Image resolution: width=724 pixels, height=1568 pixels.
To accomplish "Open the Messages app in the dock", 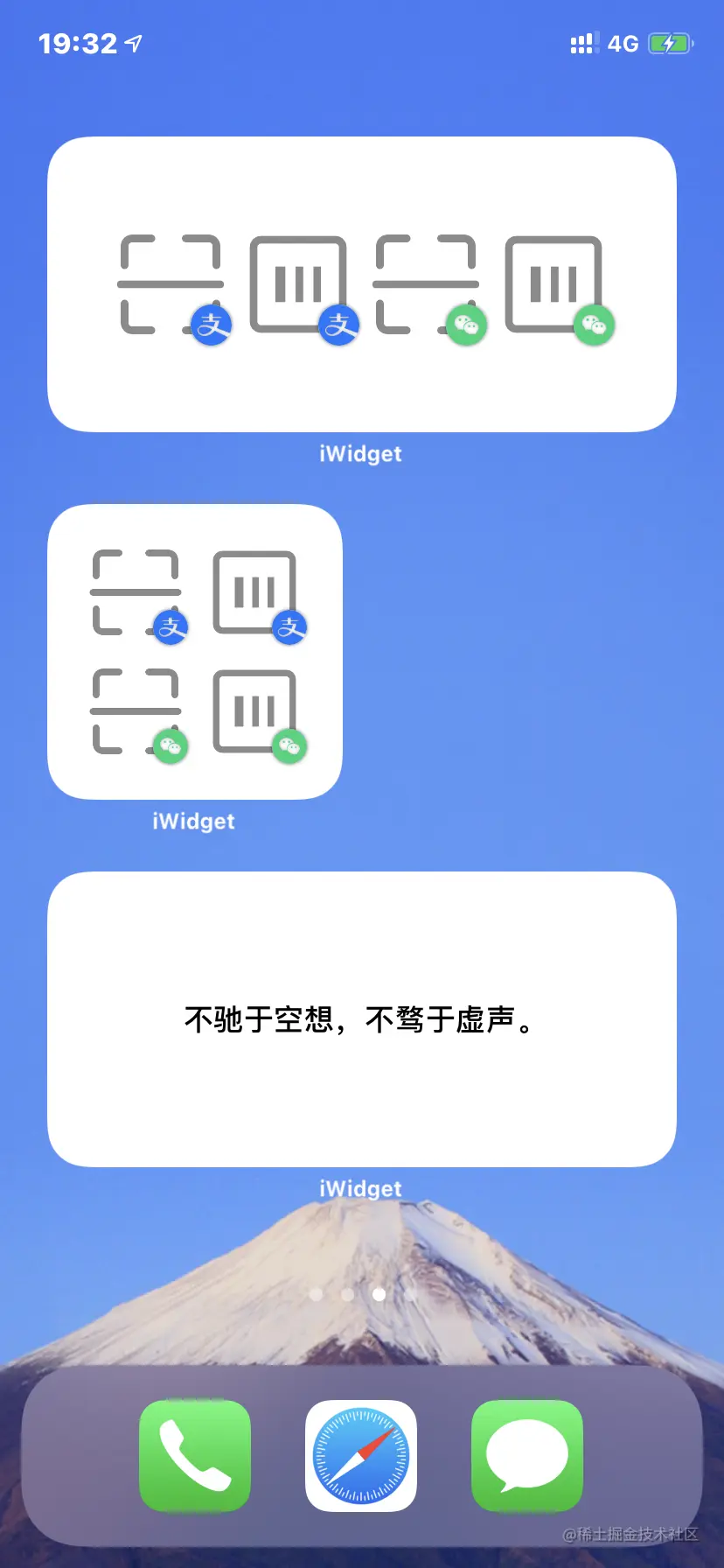I will (527, 1456).
